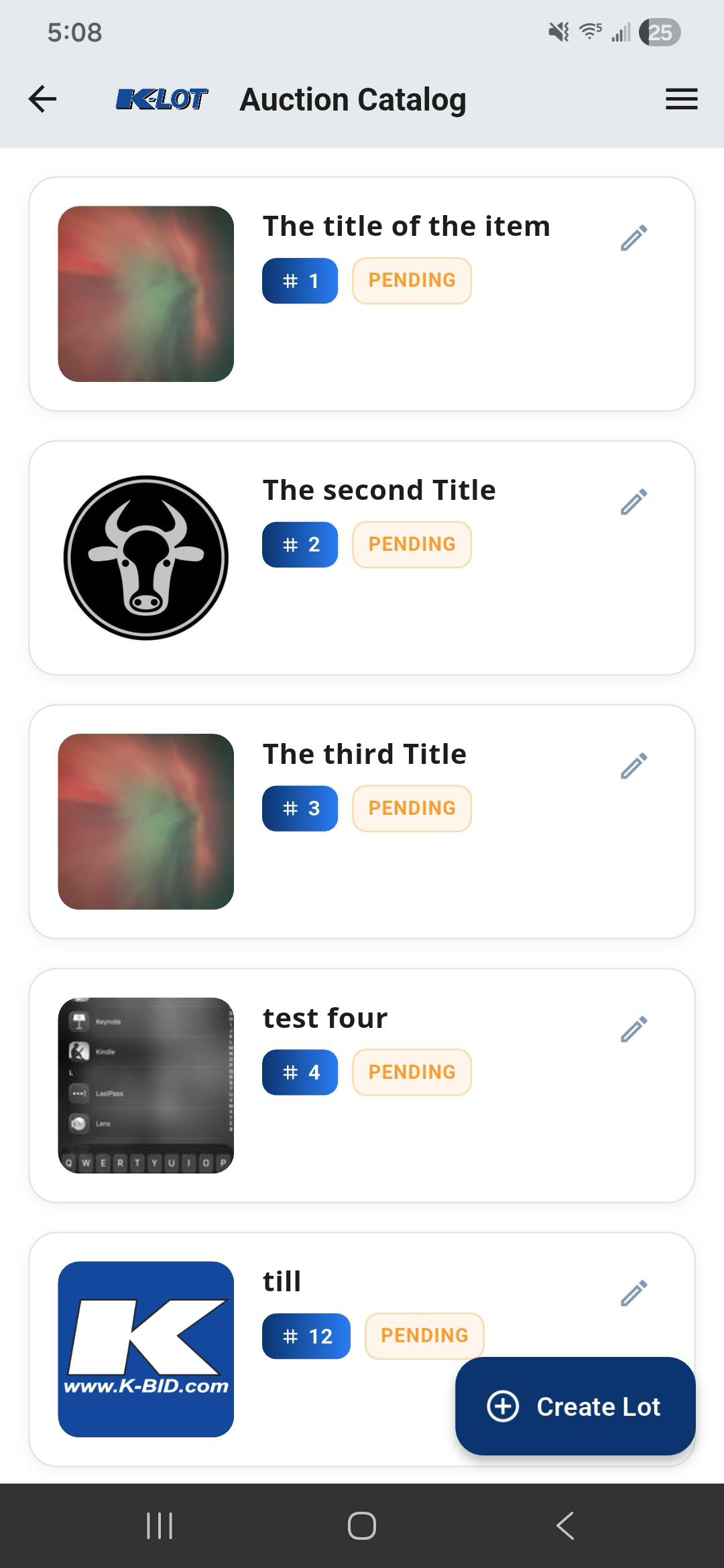Go to the system home screen
This screenshot has width=724, height=1568.
point(362,1526)
